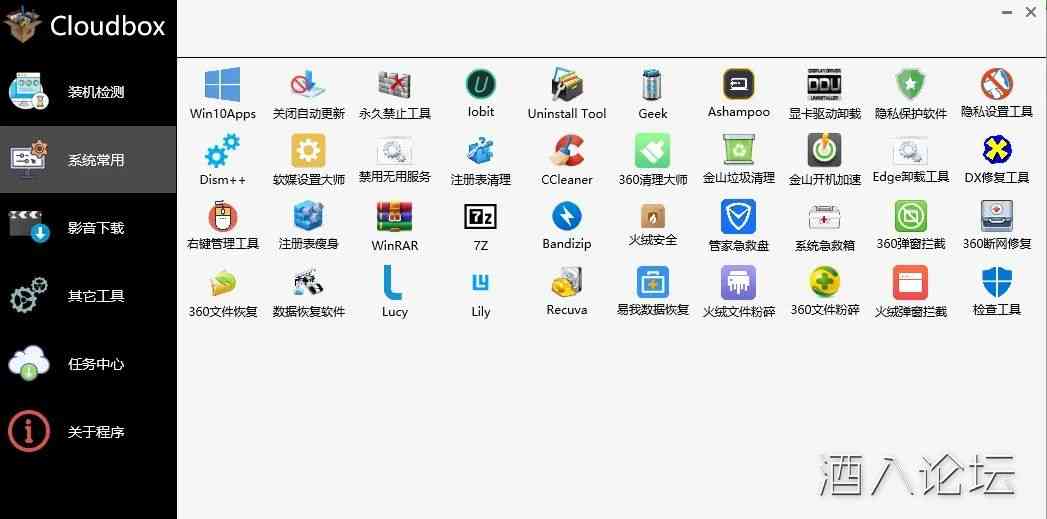Close the Cloudbox window
This screenshot has height=519, width=1047.
[1031, 11]
